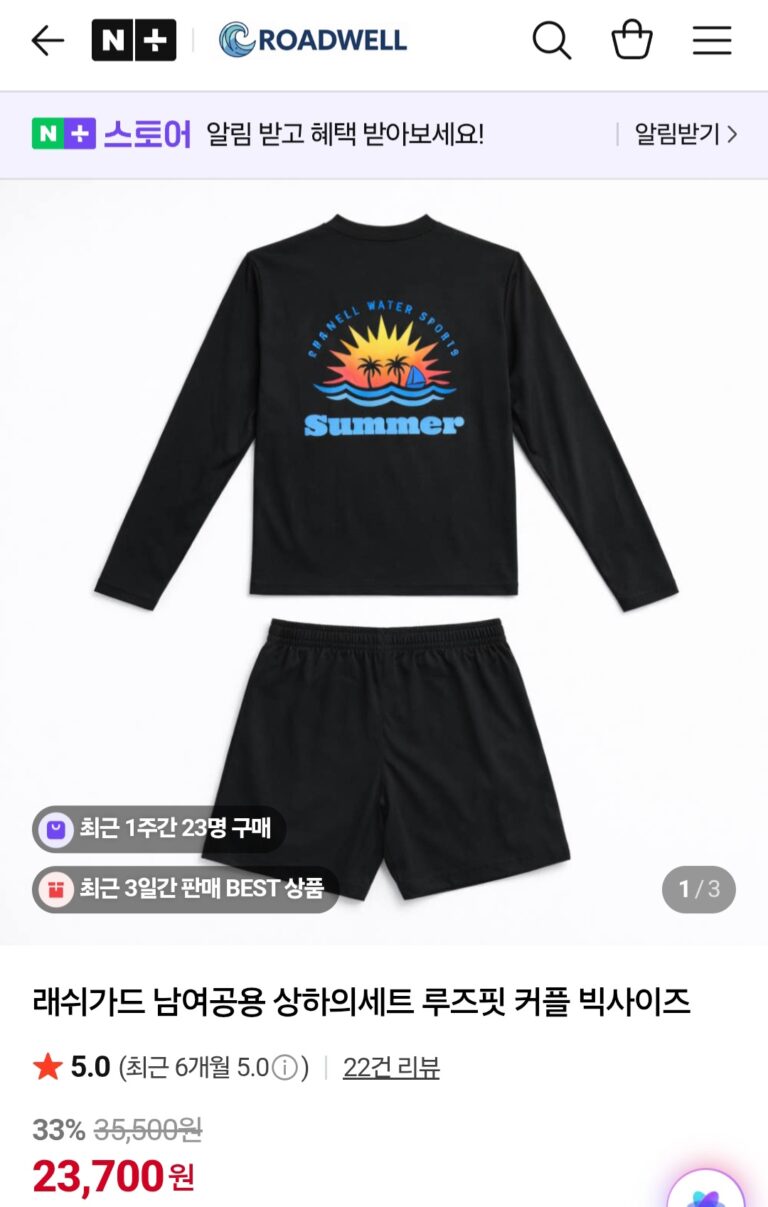
Task: Go back to the previous page
Action: click(x=47, y=41)
